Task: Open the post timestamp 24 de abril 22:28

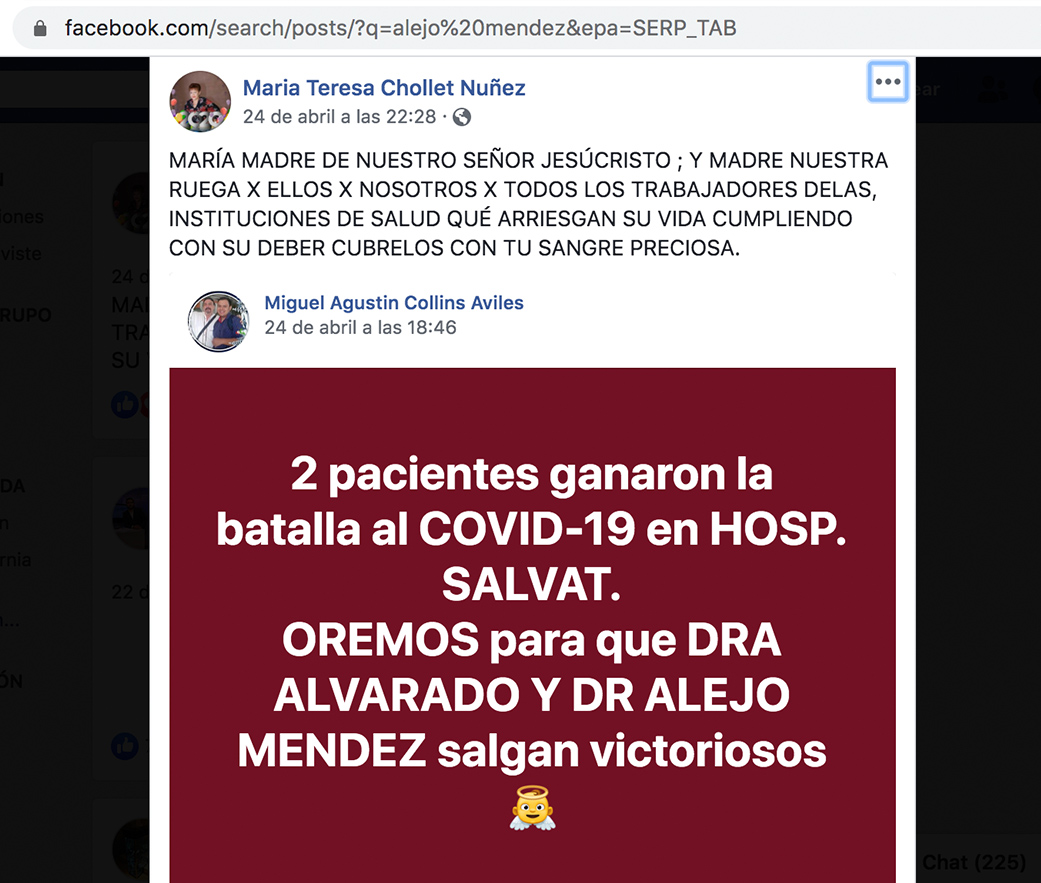Action: pos(339,117)
